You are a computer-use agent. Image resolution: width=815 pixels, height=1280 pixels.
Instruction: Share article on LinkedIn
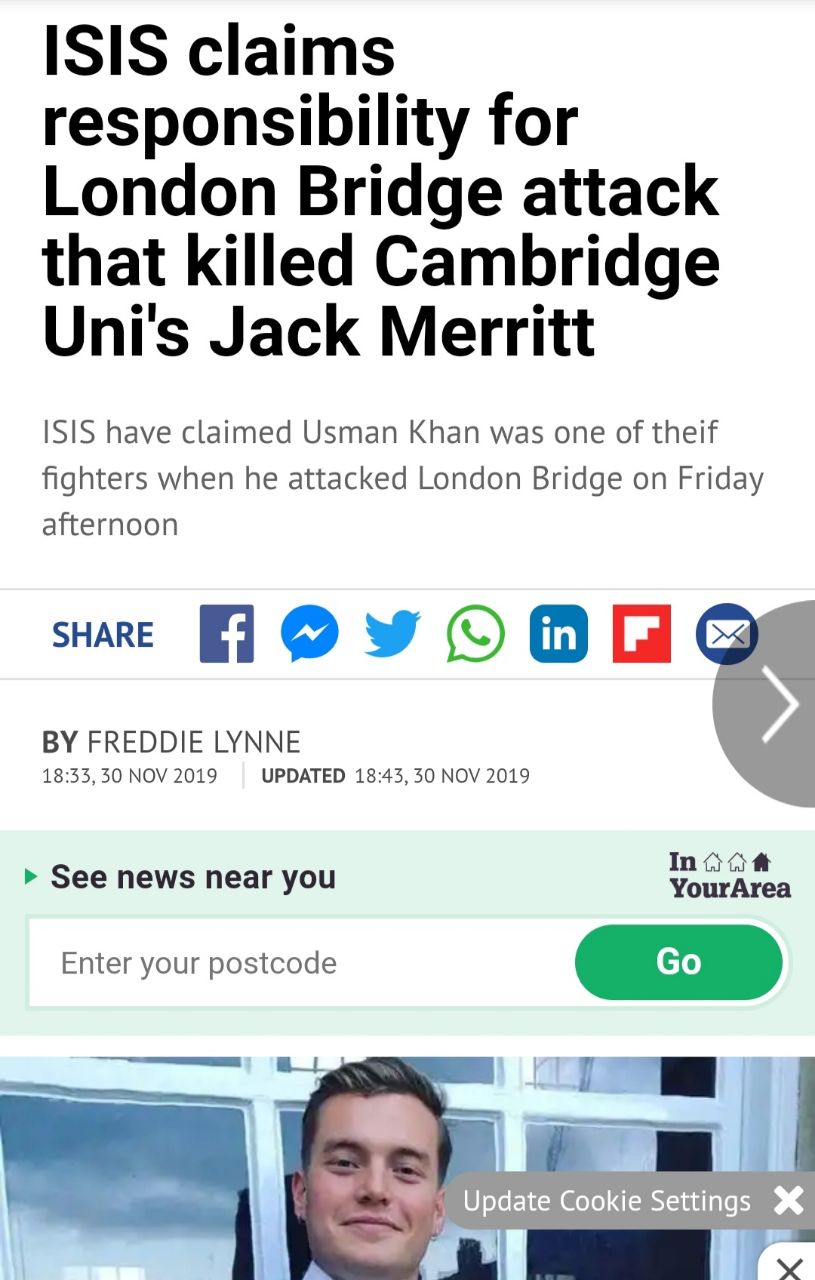point(558,634)
